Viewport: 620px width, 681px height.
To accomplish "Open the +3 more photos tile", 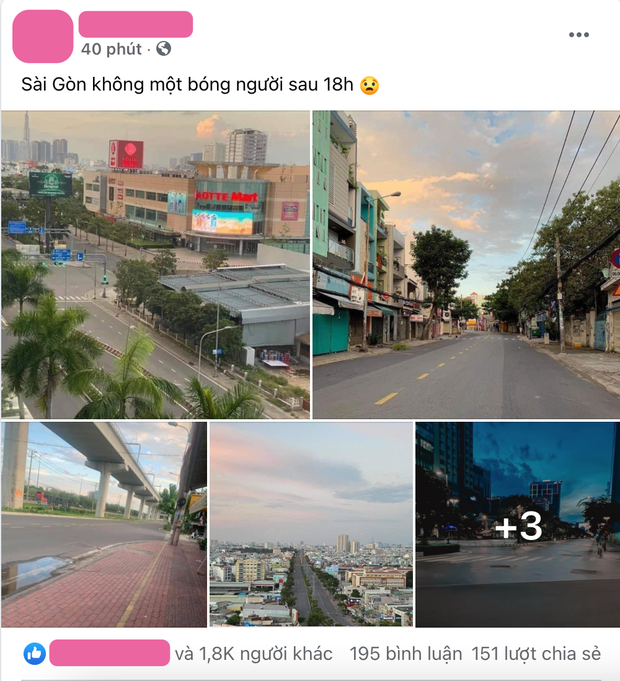I will [517, 524].
